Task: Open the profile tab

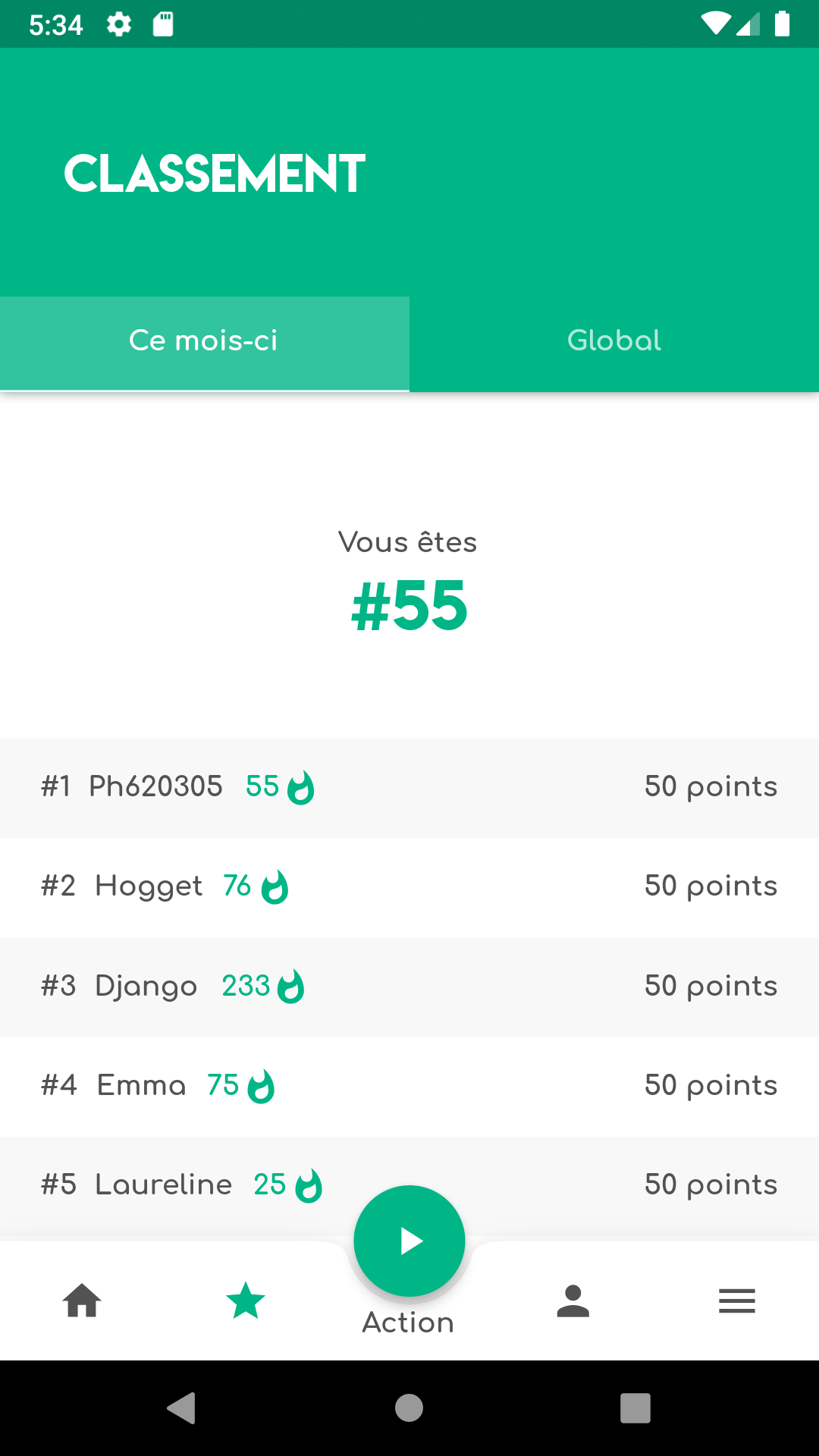Action: tap(573, 1301)
